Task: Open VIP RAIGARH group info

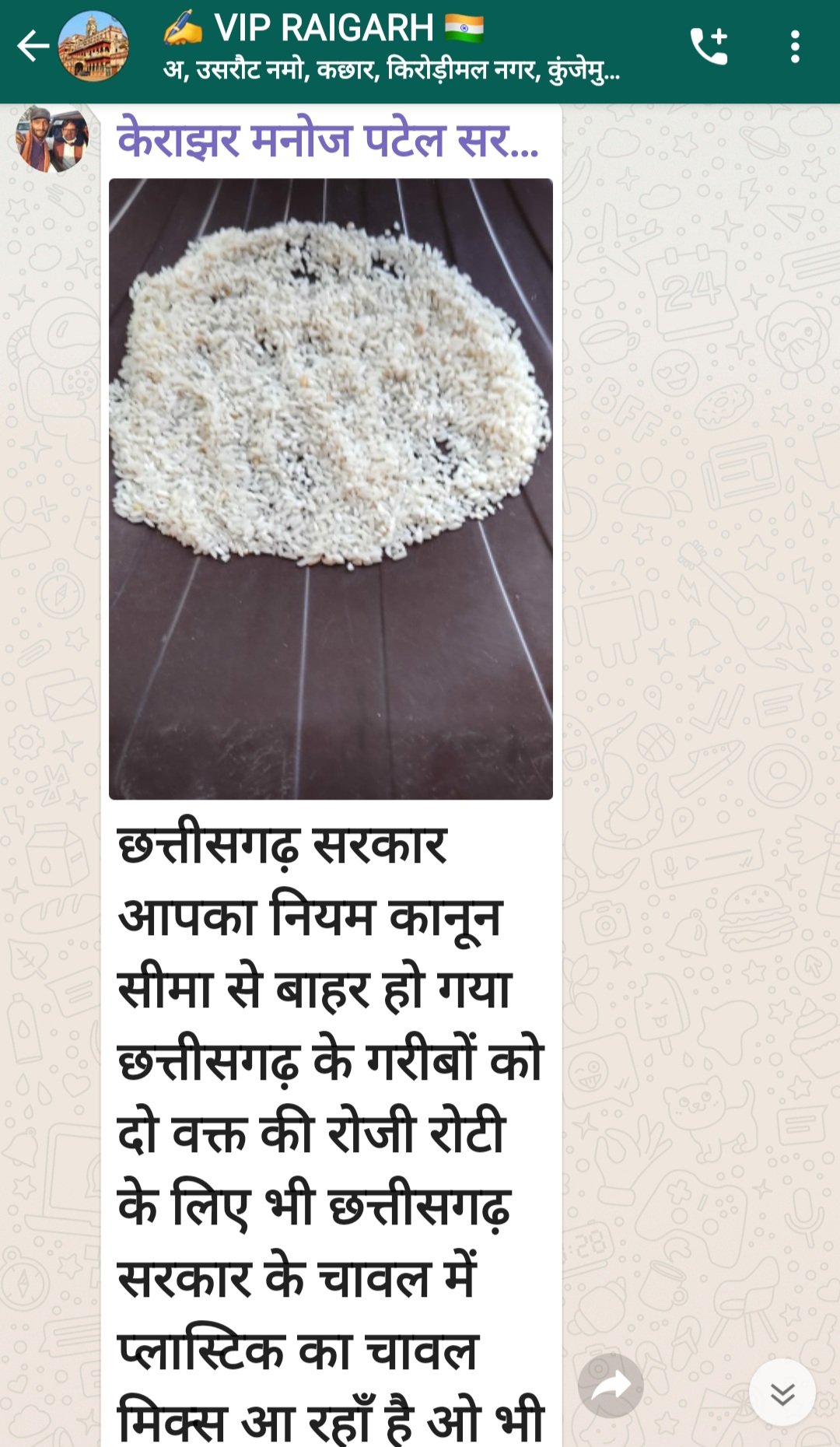Action: [389, 47]
